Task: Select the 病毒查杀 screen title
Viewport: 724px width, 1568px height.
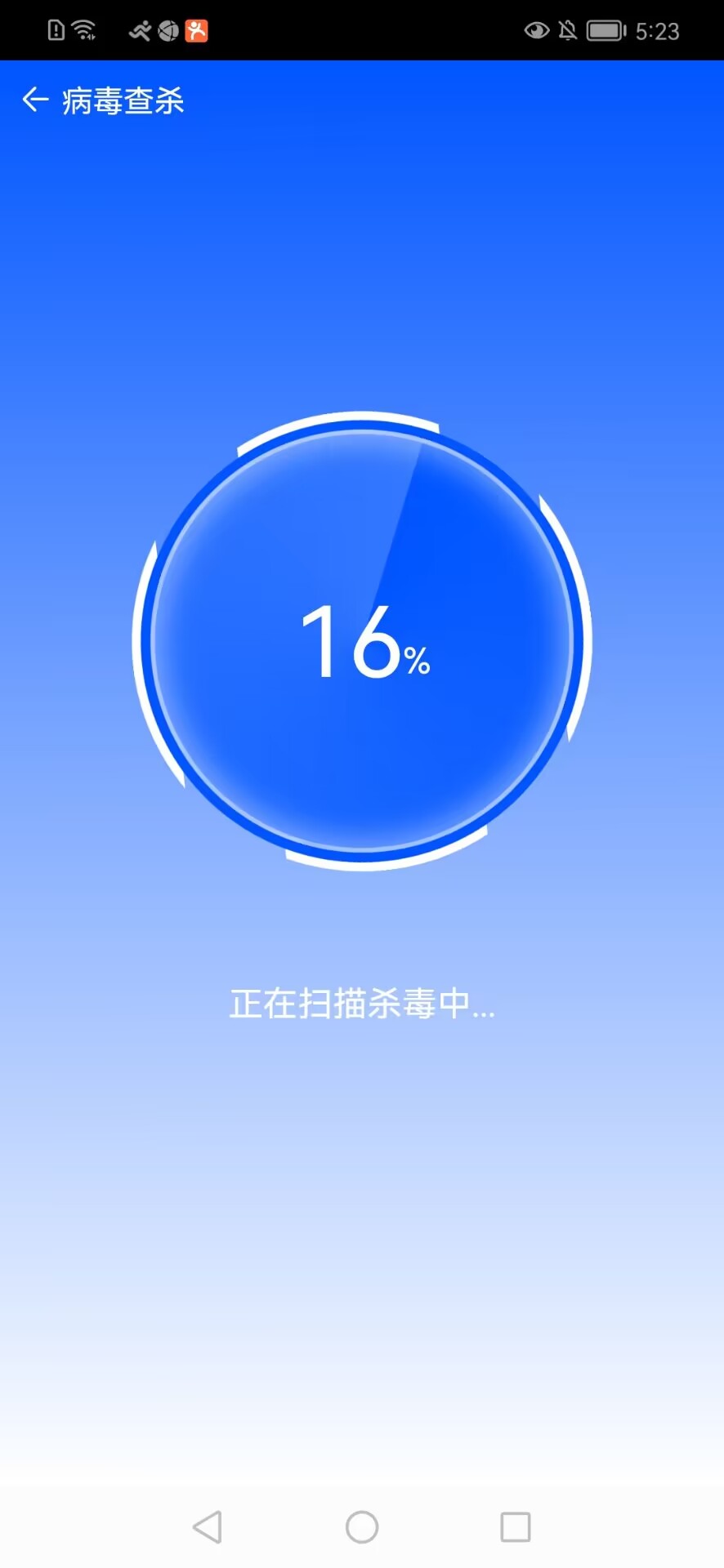Action: (x=121, y=100)
